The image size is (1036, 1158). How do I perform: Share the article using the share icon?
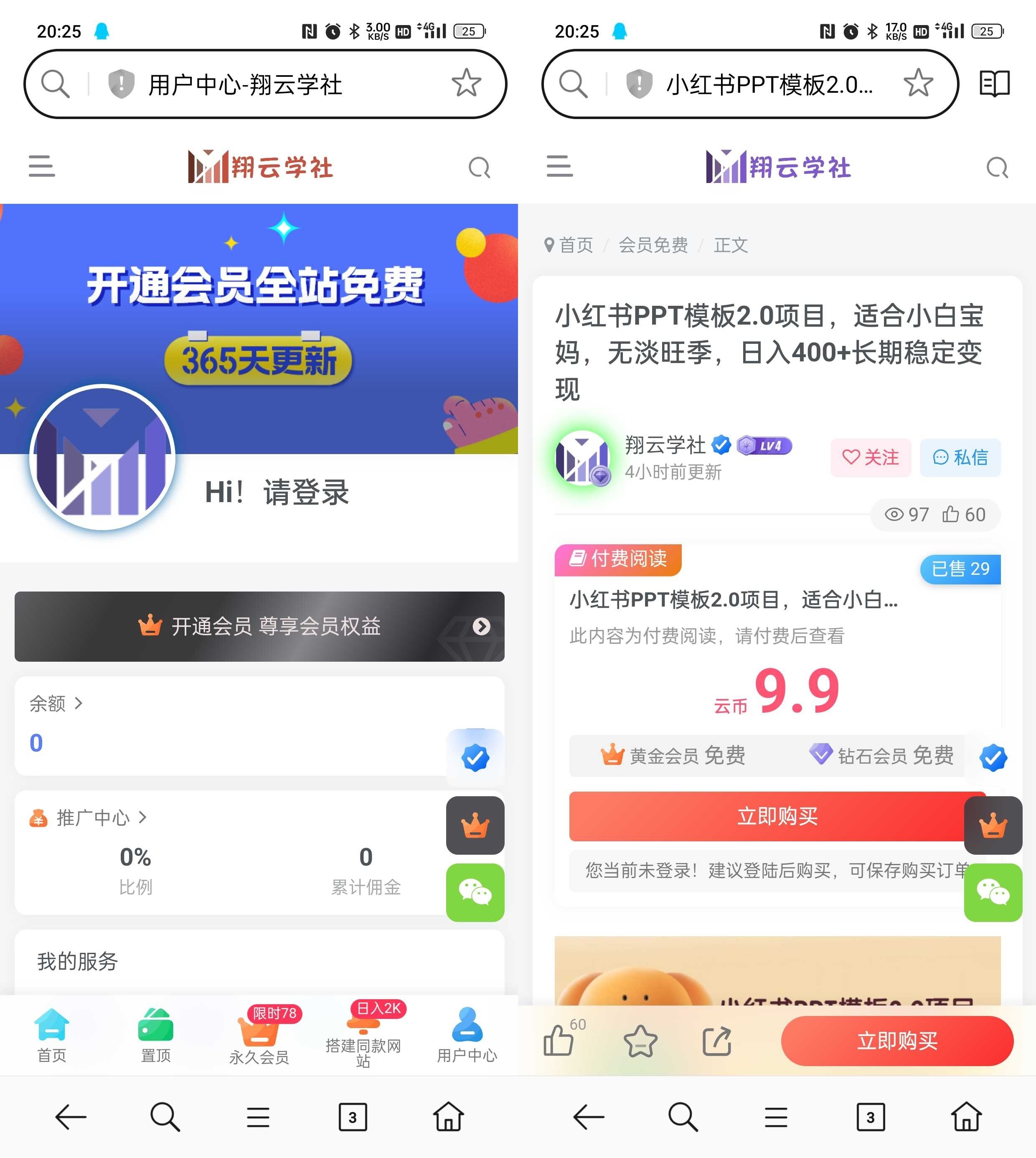click(716, 1041)
